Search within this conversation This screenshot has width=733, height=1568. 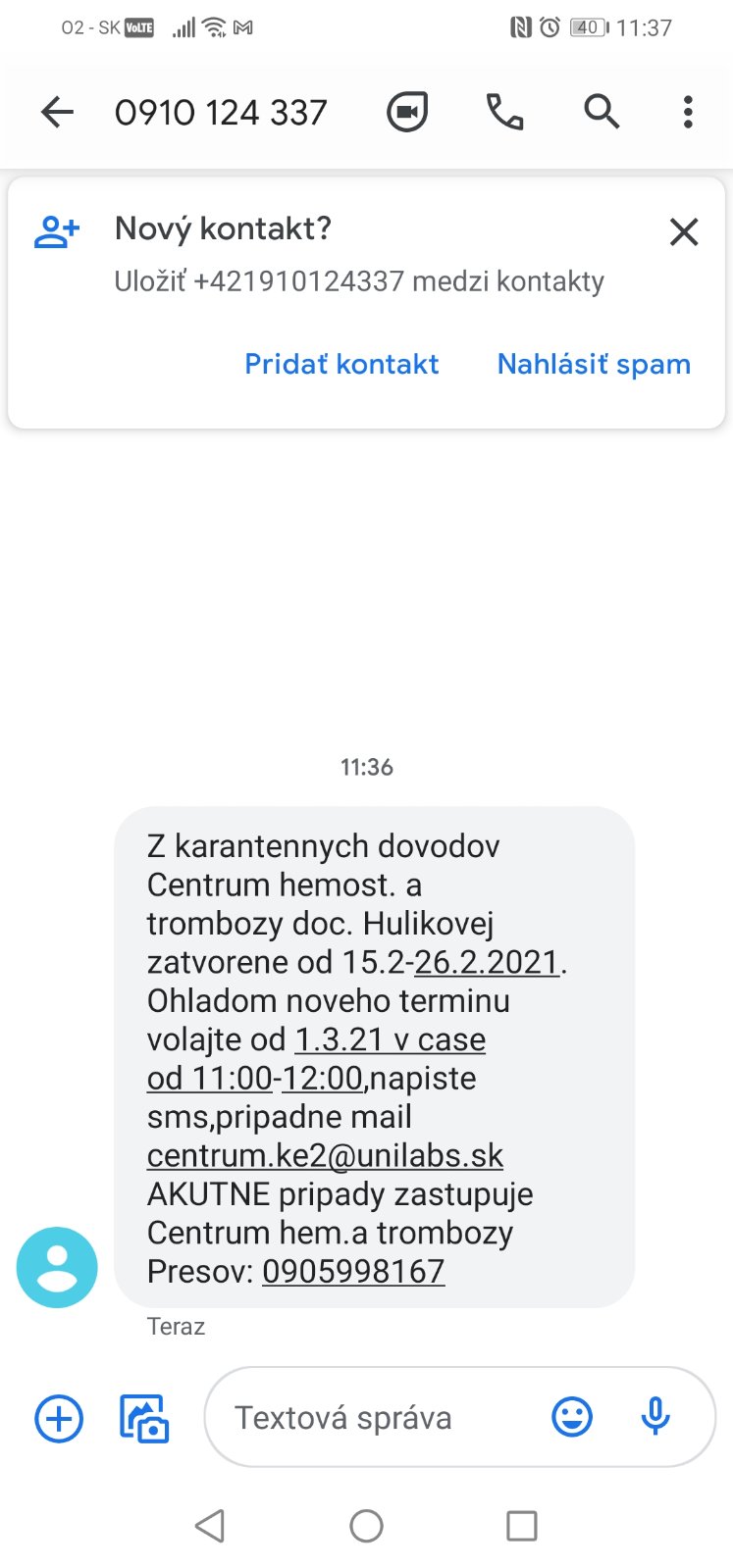[x=602, y=113]
